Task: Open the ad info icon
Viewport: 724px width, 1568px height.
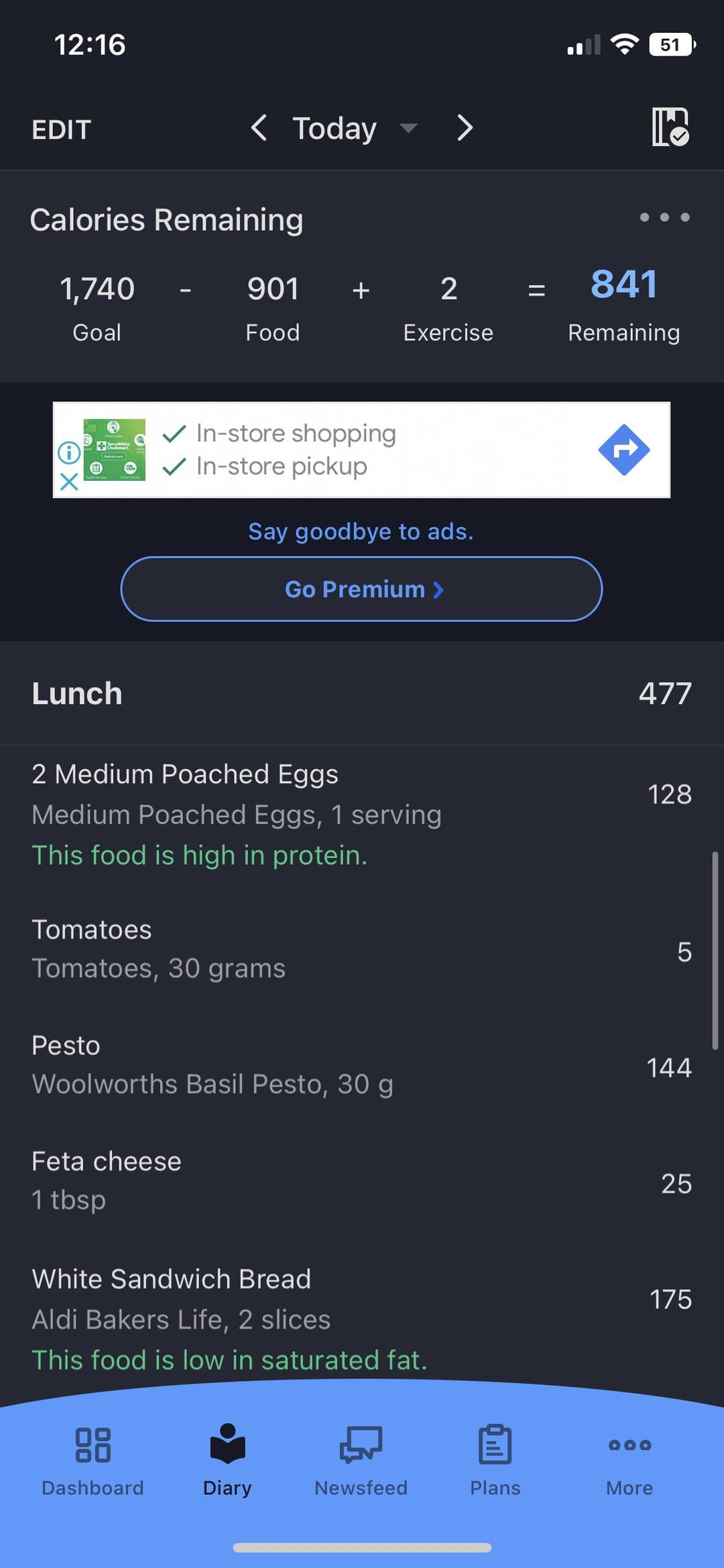Action: (69, 453)
